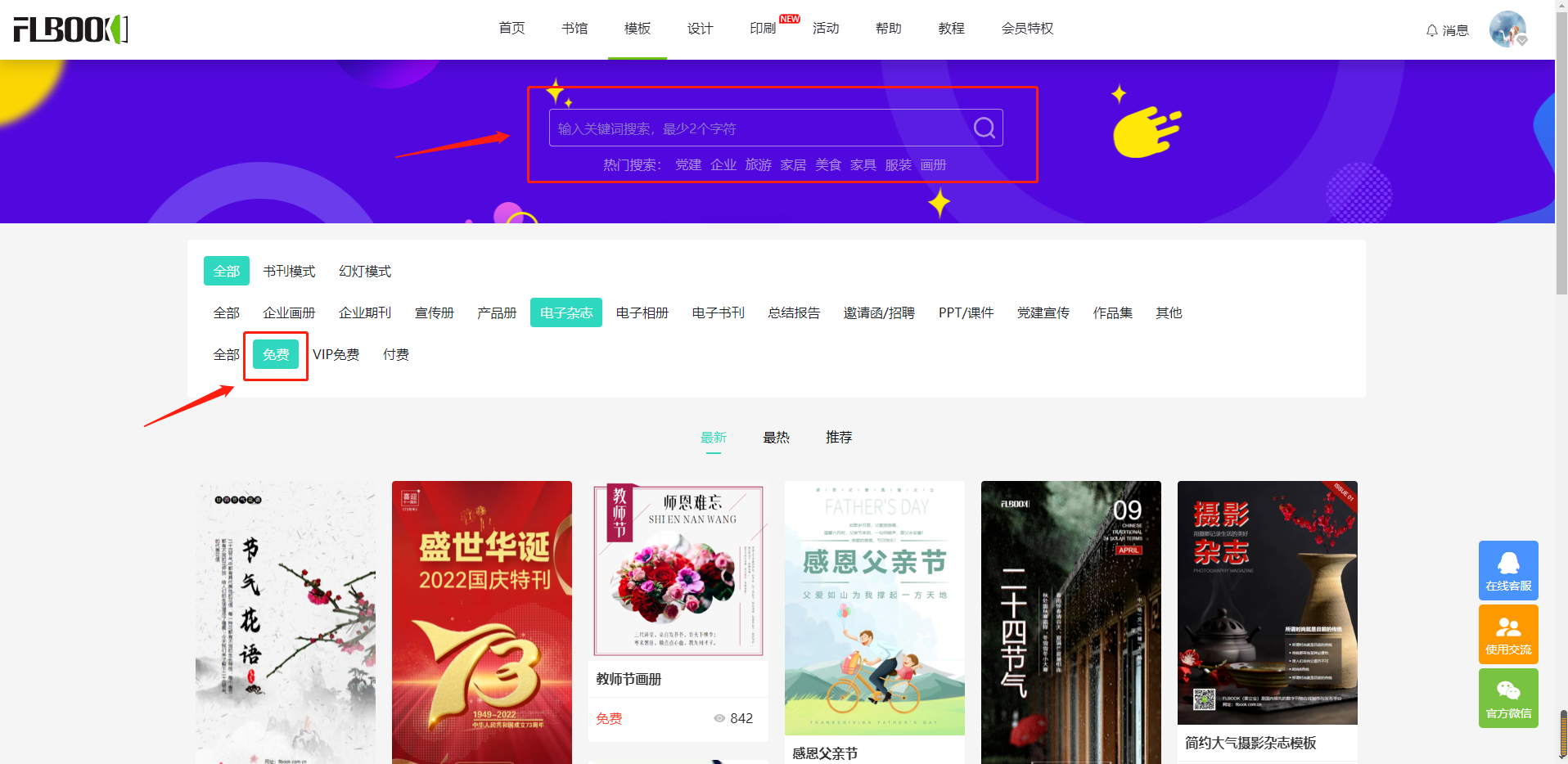Image resolution: width=1568 pixels, height=764 pixels.
Task: Switch to 书刊模式 filter
Action: tap(289, 271)
